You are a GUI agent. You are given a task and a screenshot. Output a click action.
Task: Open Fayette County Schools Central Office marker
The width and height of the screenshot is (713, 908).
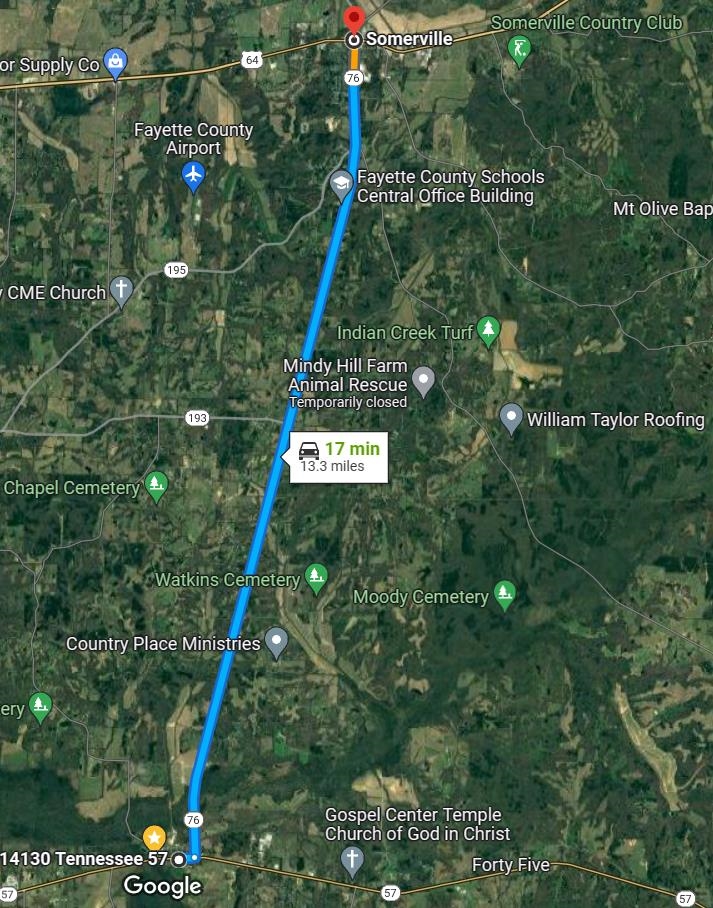click(x=341, y=184)
